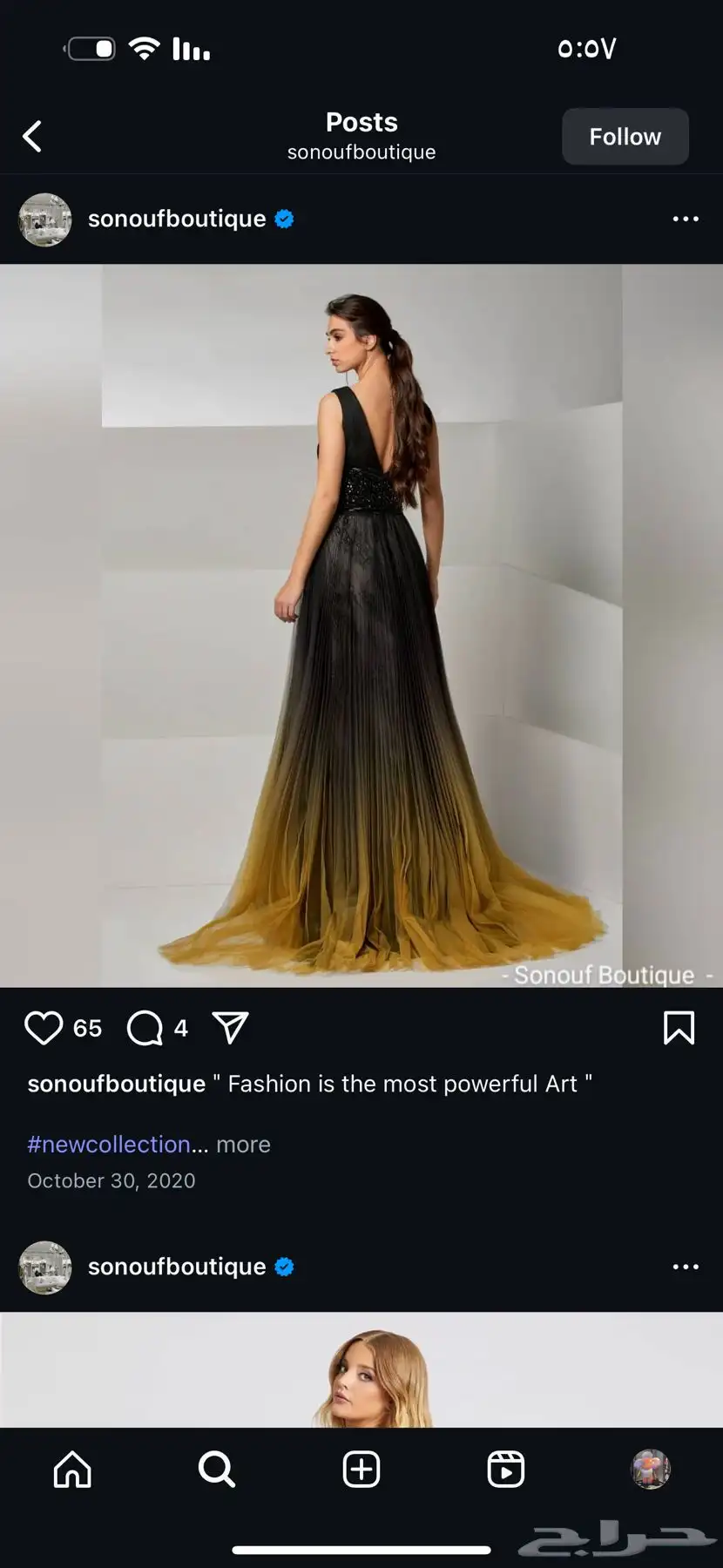Screen dimensions: 723x1568
Task: Open my profile tab
Action: (x=651, y=1470)
